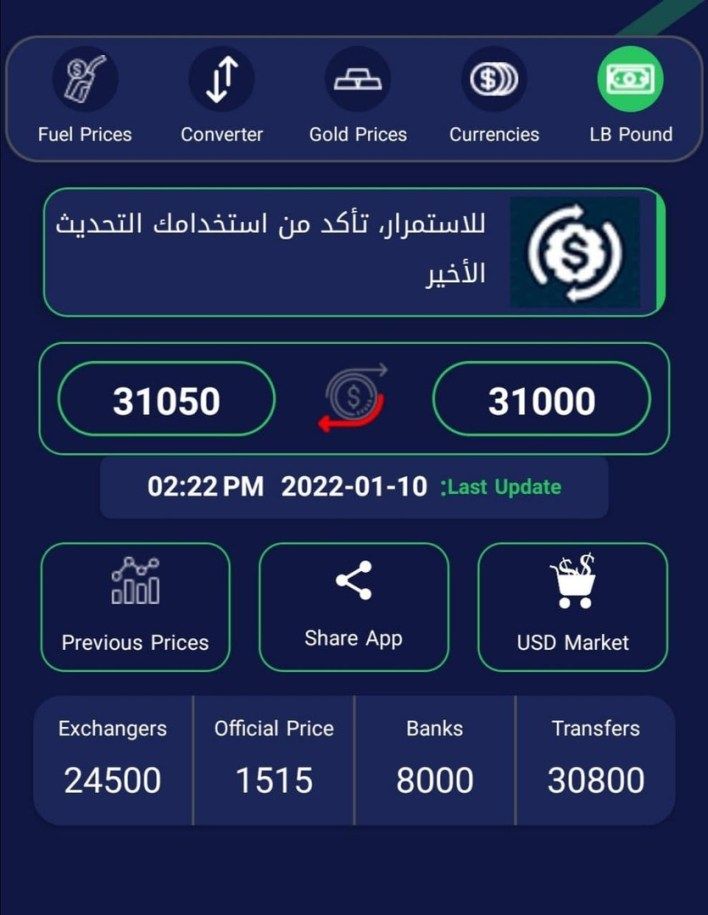Image resolution: width=708 pixels, height=915 pixels.
Task: Switch to the Fuel Prices tab
Action: point(85,98)
